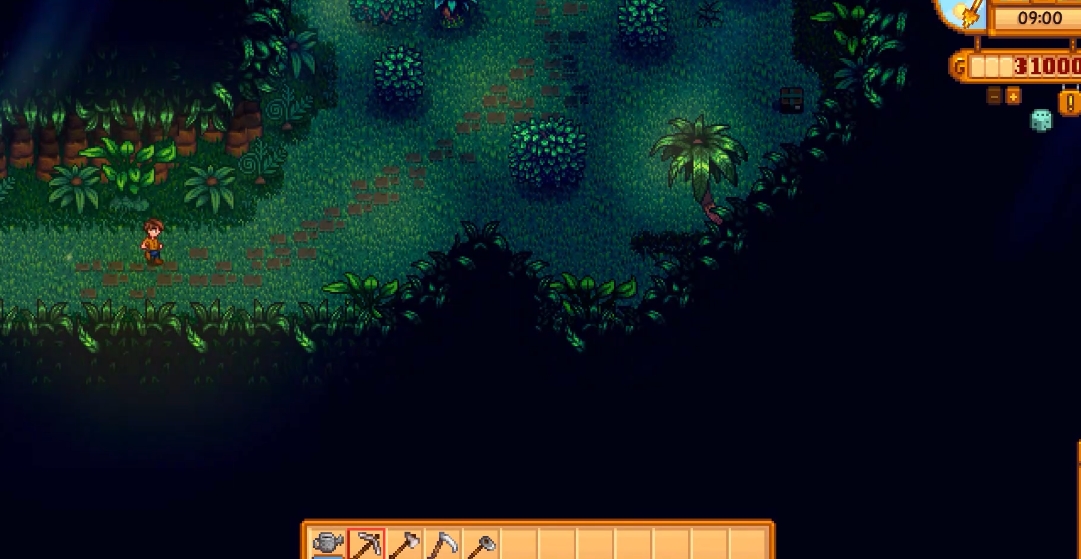The image size is (1081, 559).
Task: Select the fifth toolbar tool
Action: tap(481, 545)
